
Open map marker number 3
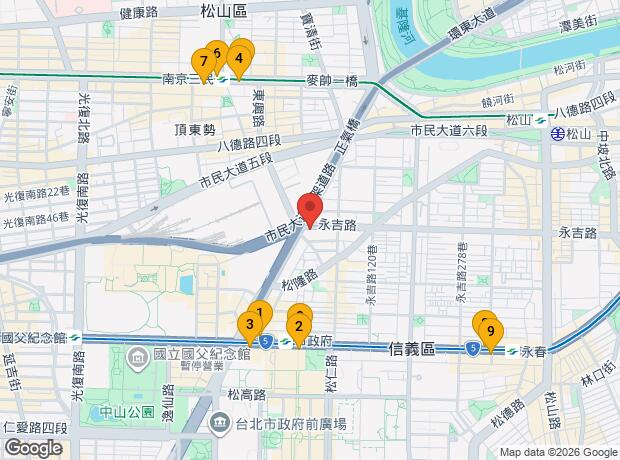(x=248, y=323)
